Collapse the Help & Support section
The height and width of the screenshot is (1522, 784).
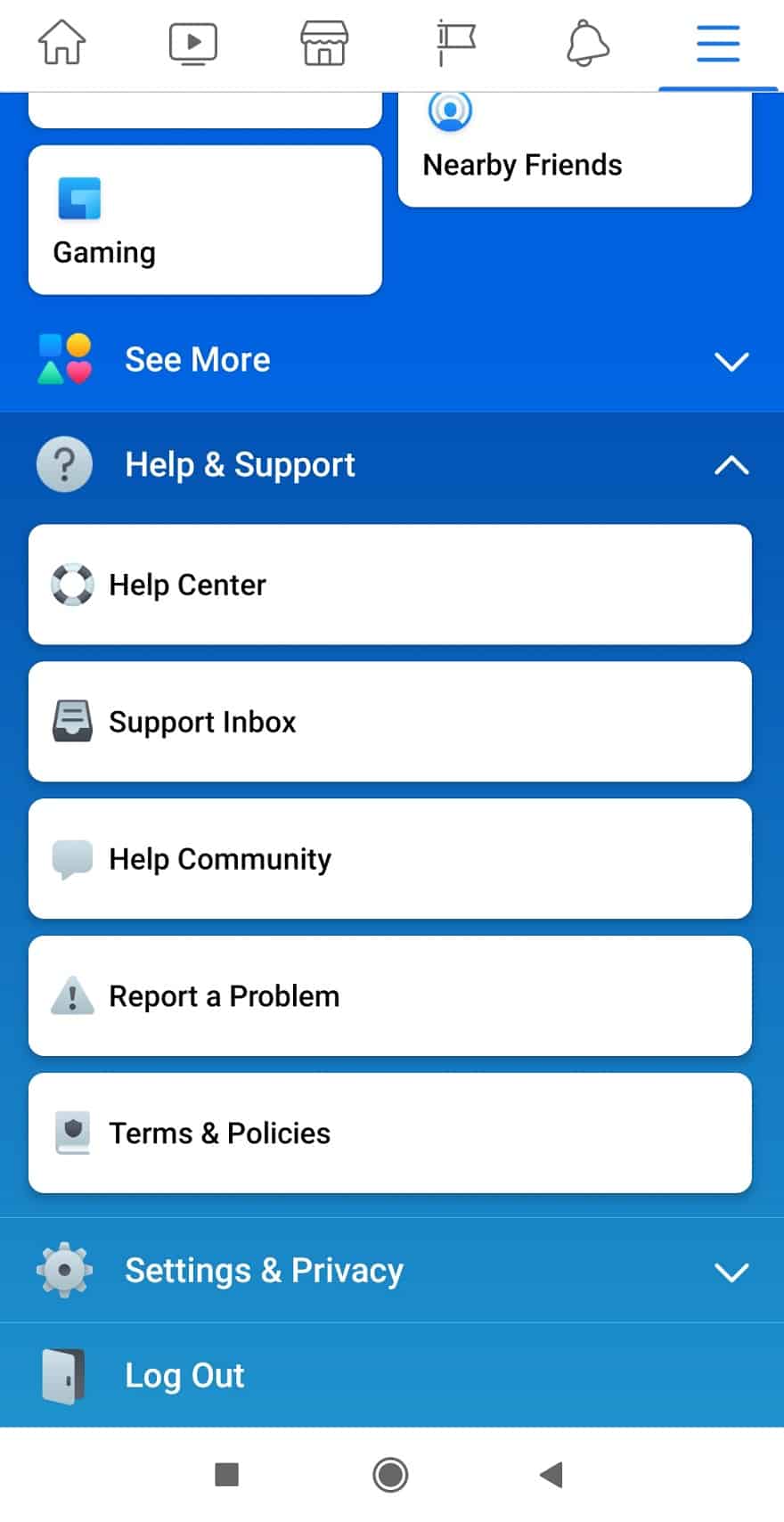392,465
